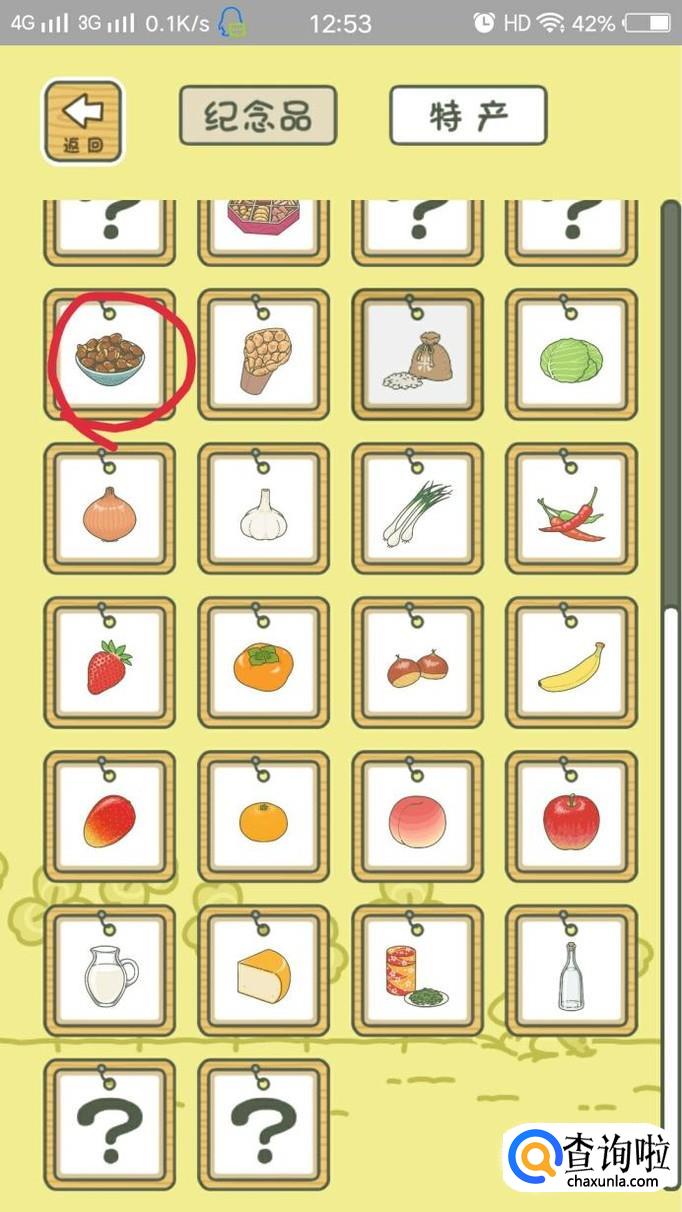View the mango item
The height and width of the screenshot is (1212, 682).
coord(110,817)
